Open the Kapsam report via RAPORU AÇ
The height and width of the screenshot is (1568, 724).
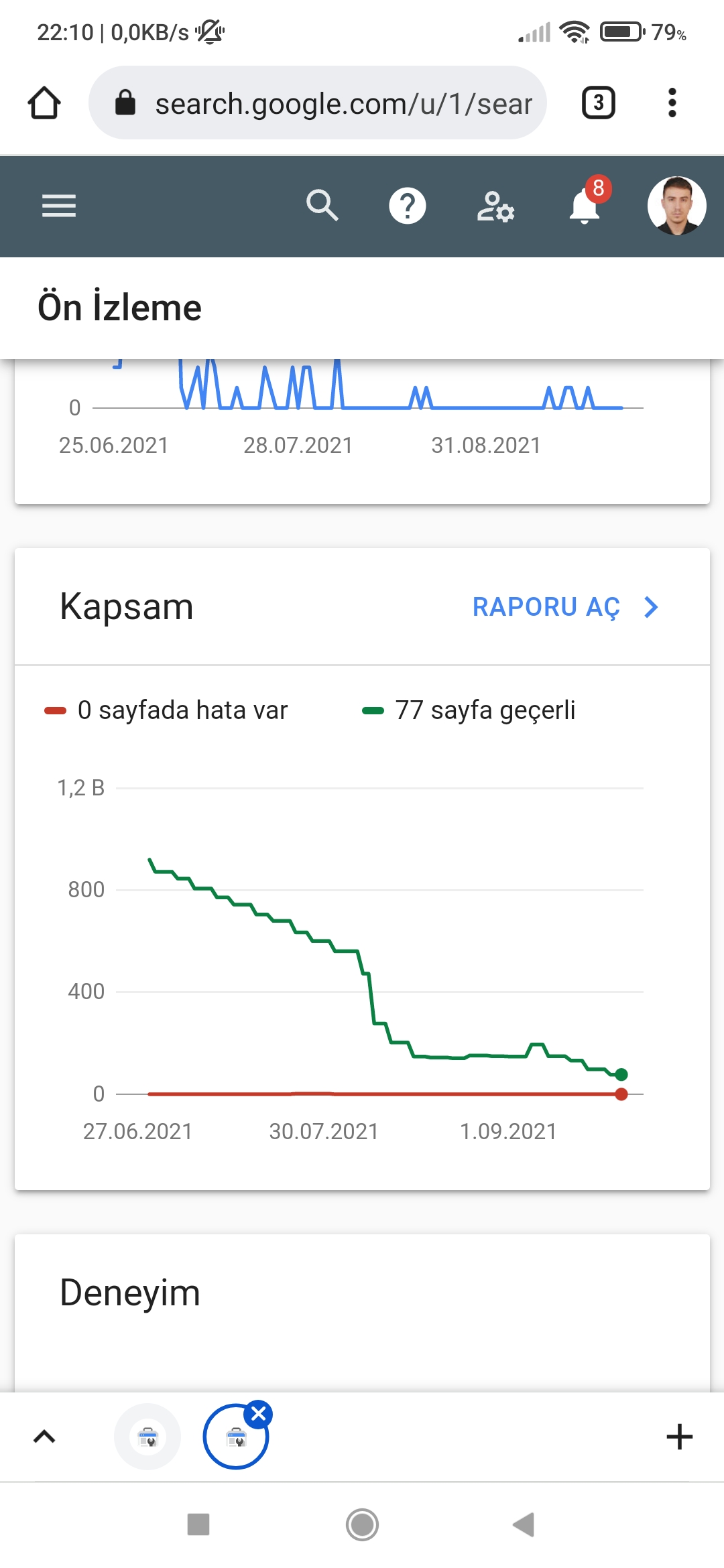565,607
